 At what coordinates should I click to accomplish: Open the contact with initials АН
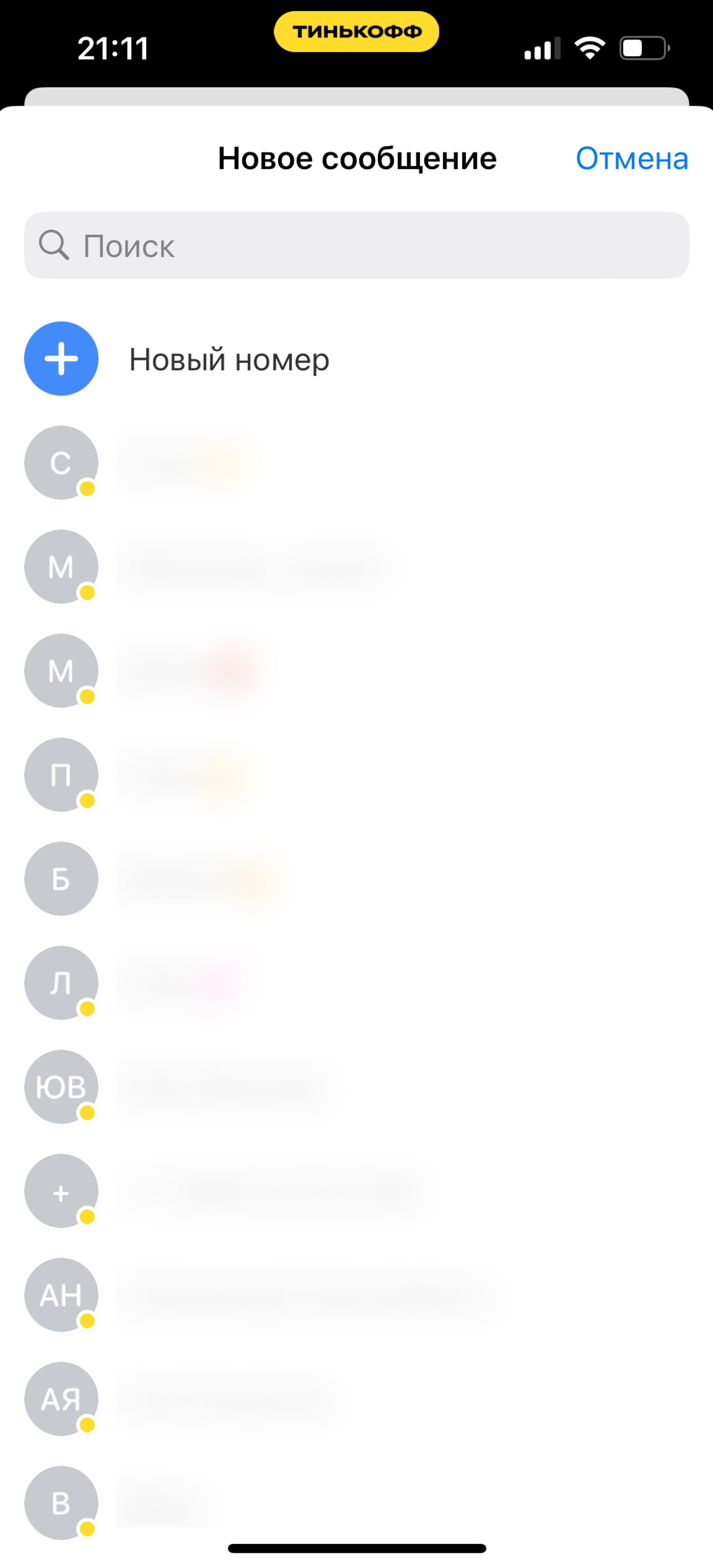coord(356,1295)
